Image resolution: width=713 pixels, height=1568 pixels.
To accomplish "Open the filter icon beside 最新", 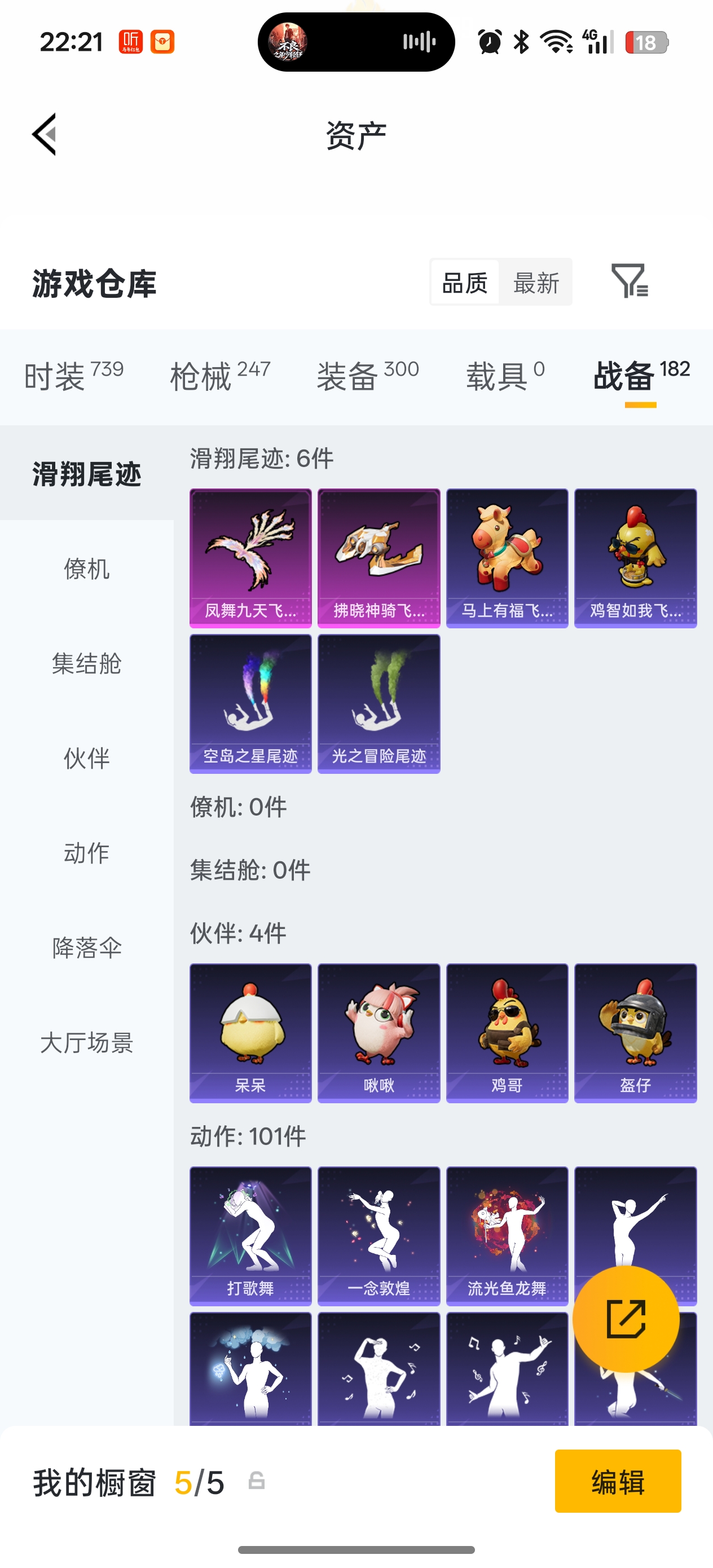I will tap(630, 281).
